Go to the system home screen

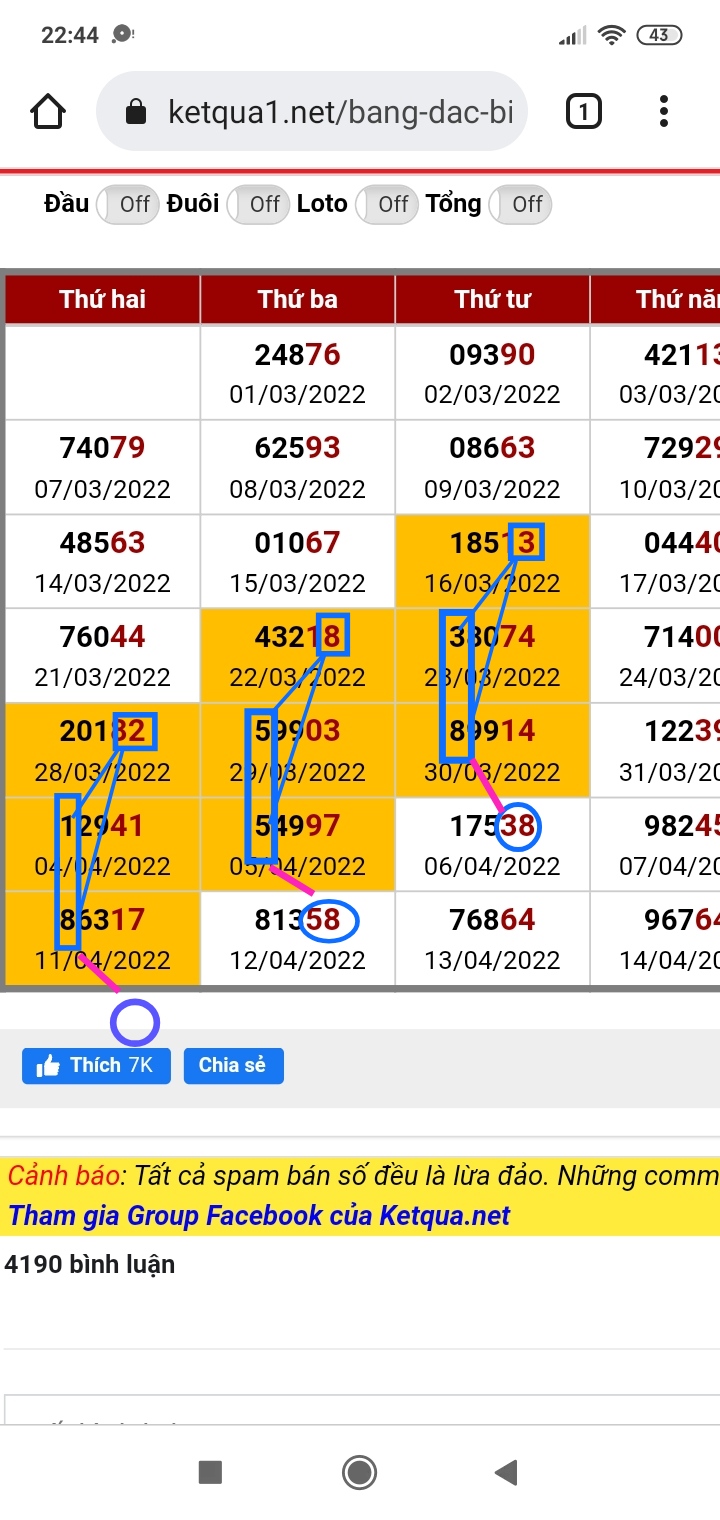[x=359, y=1472]
